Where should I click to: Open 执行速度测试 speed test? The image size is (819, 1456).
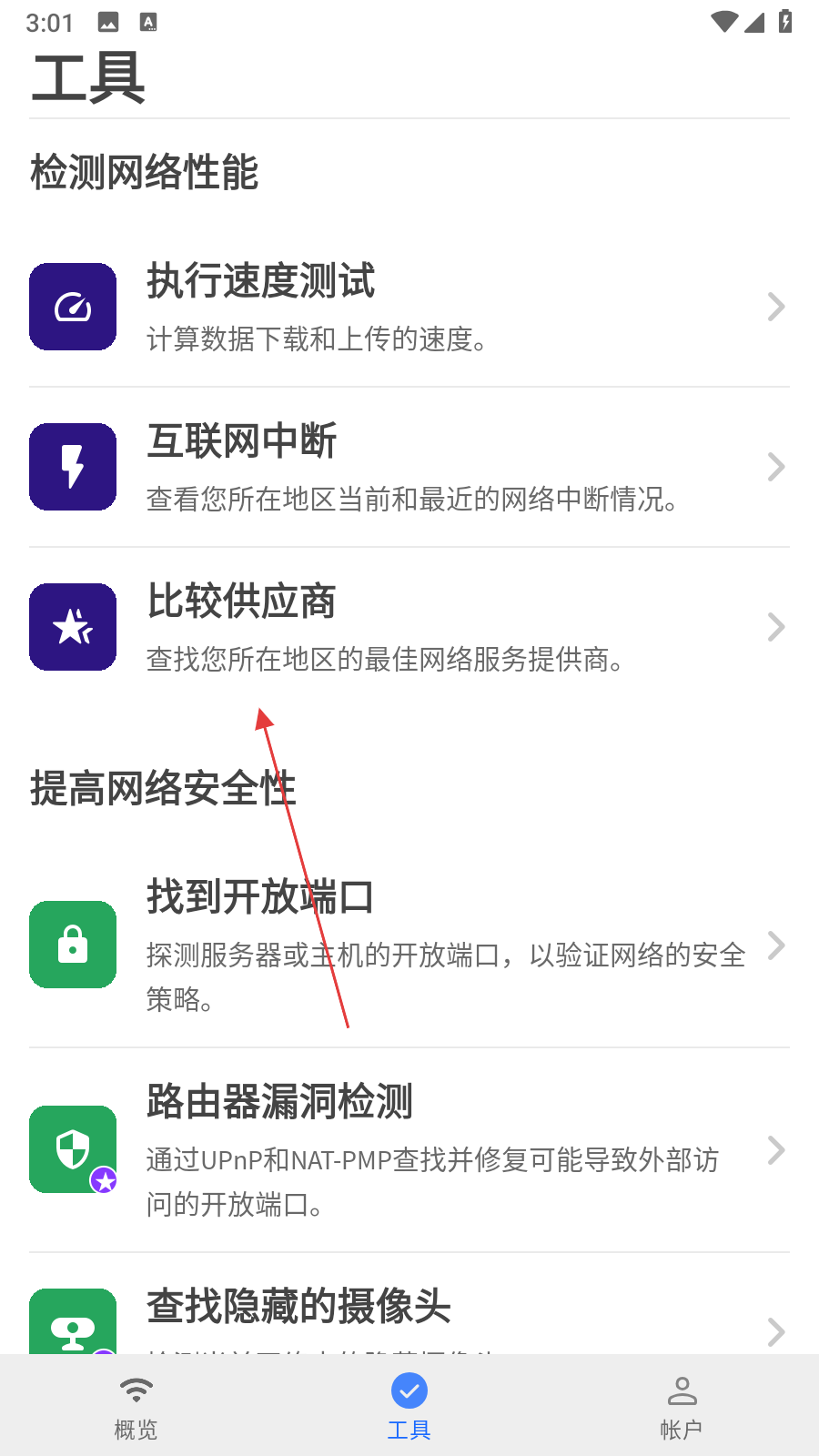pyautogui.click(x=409, y=308)
